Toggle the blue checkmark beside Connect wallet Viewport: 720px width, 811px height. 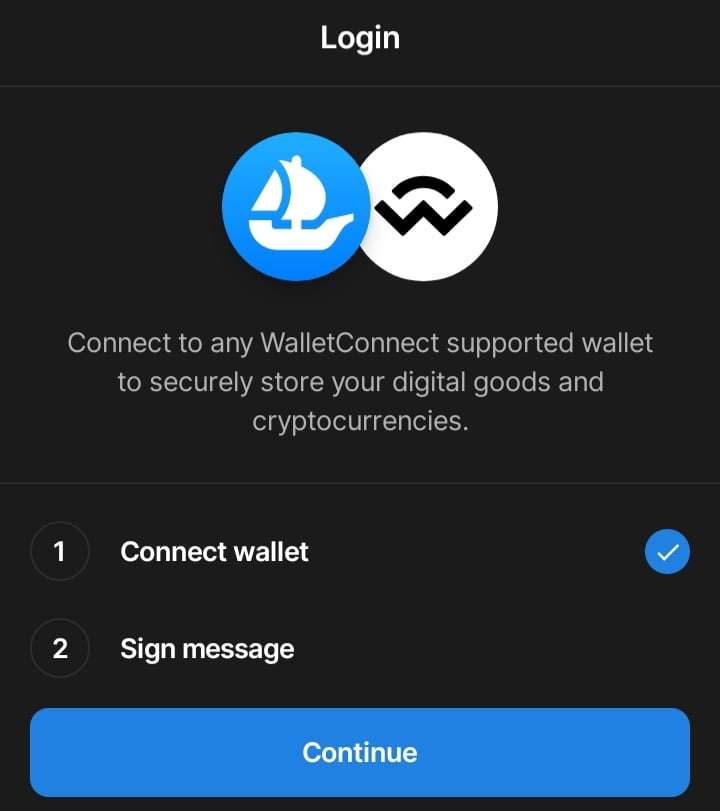click(667, 551)
